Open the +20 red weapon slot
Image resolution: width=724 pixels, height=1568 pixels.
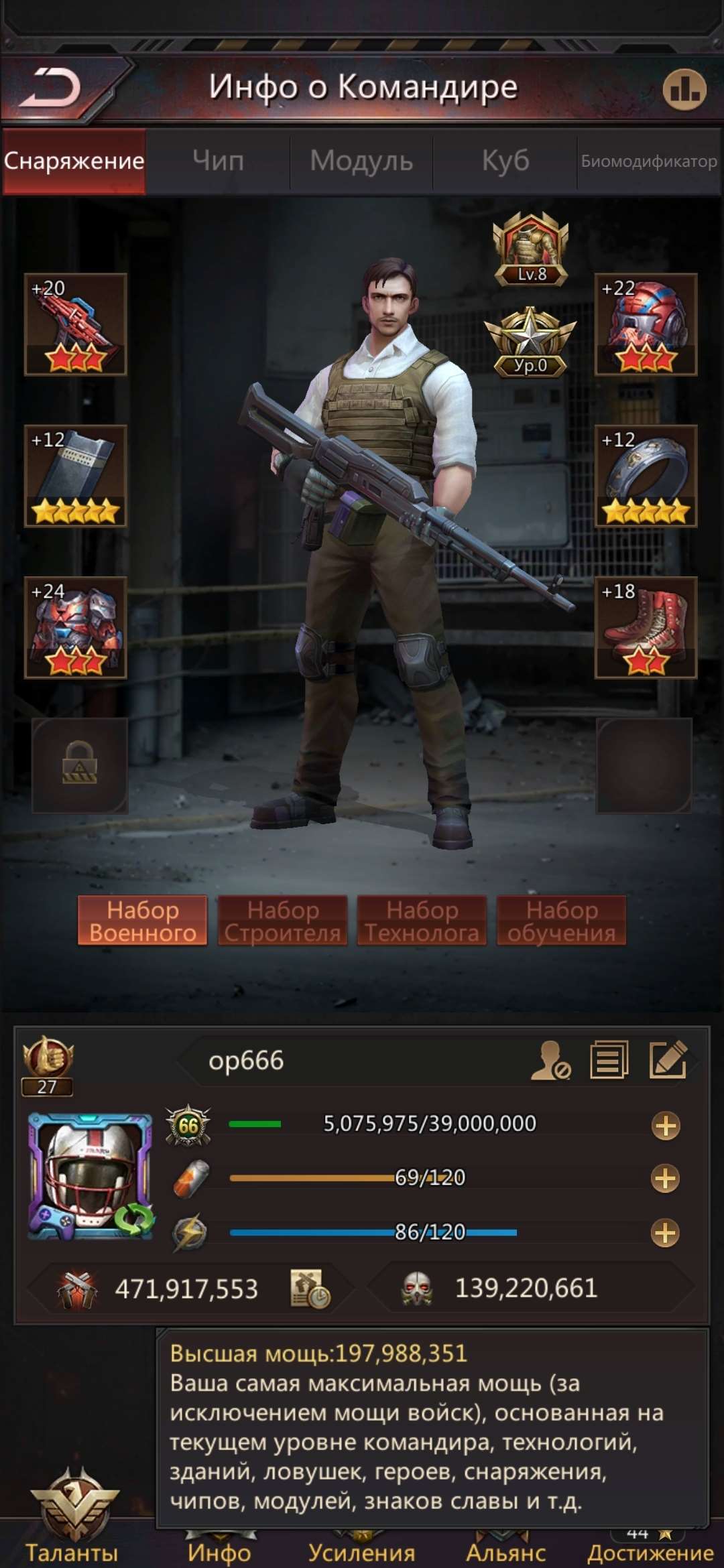coord(76,324)
